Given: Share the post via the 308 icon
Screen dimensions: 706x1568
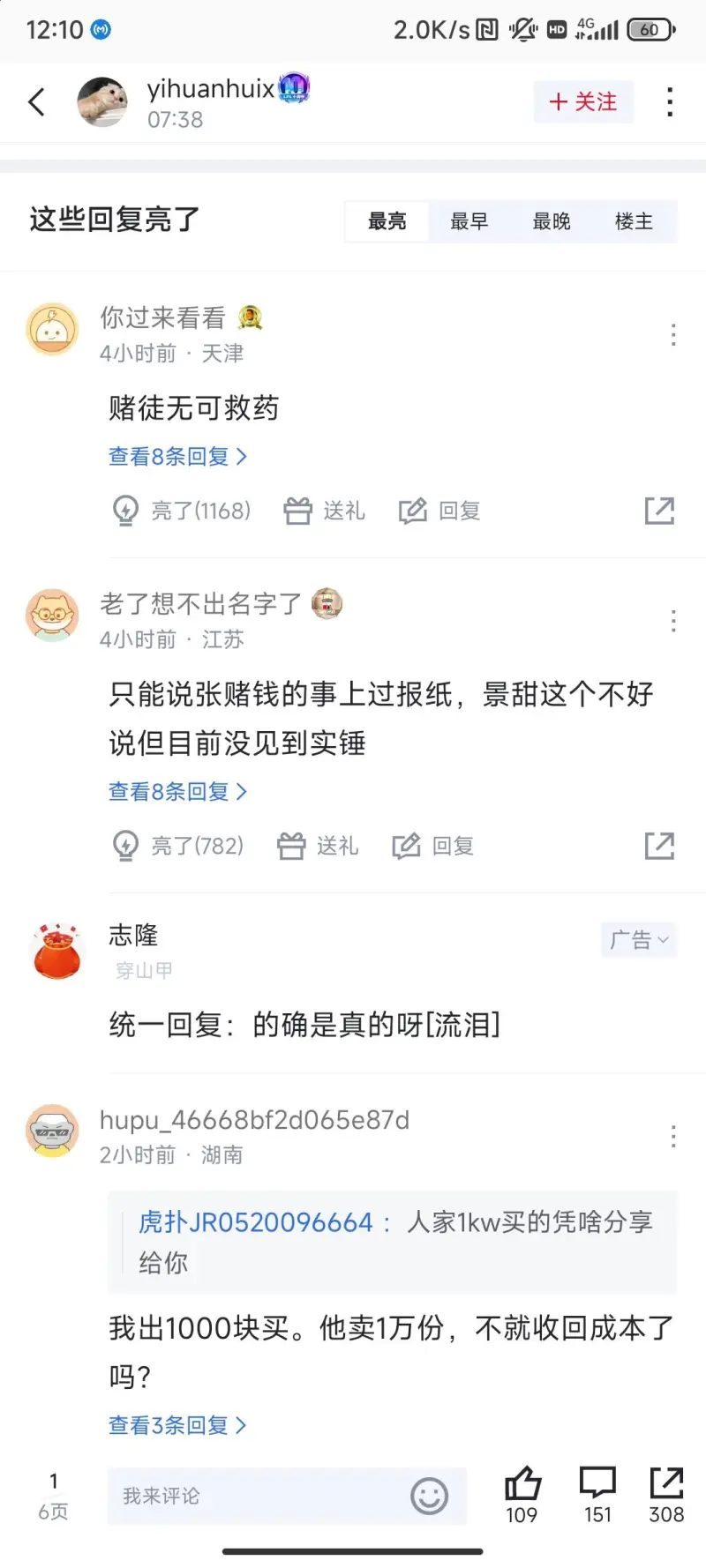Looking at the screenshot, I should click(666, 1495).
